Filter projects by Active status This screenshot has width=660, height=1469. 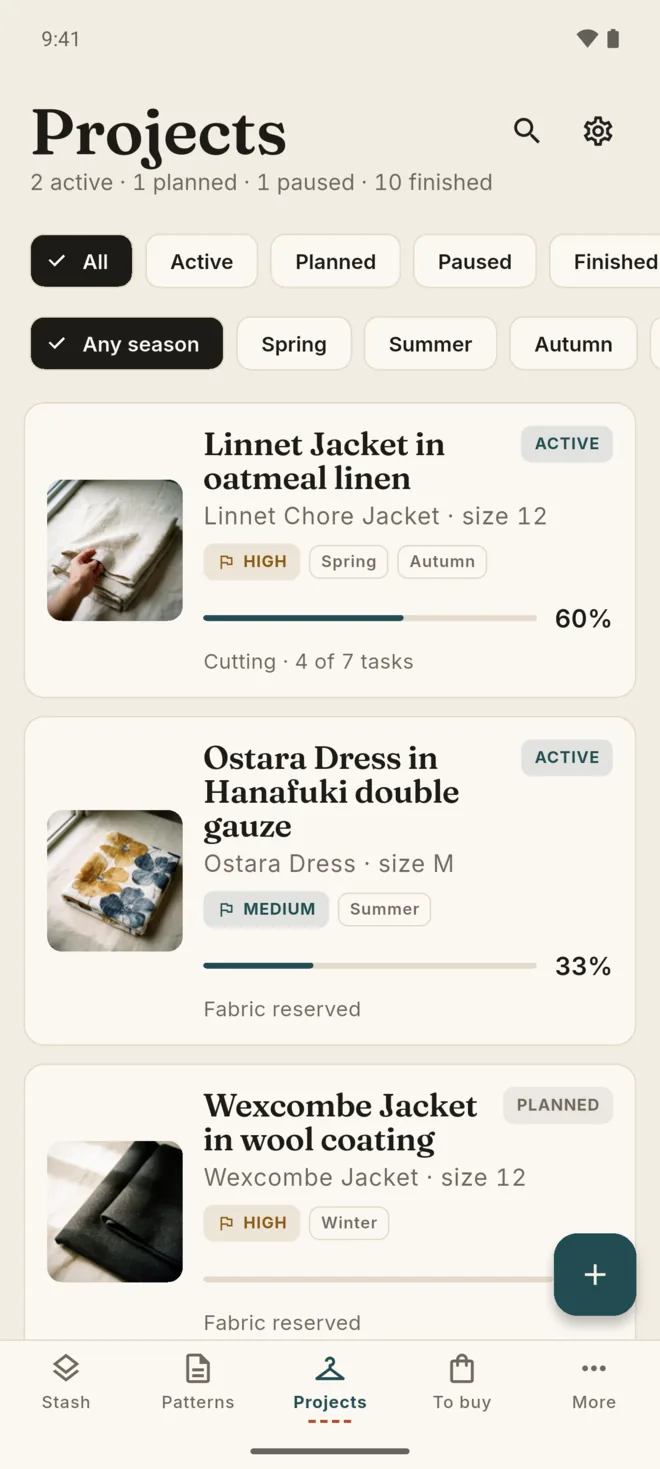(x=202, y=261)
